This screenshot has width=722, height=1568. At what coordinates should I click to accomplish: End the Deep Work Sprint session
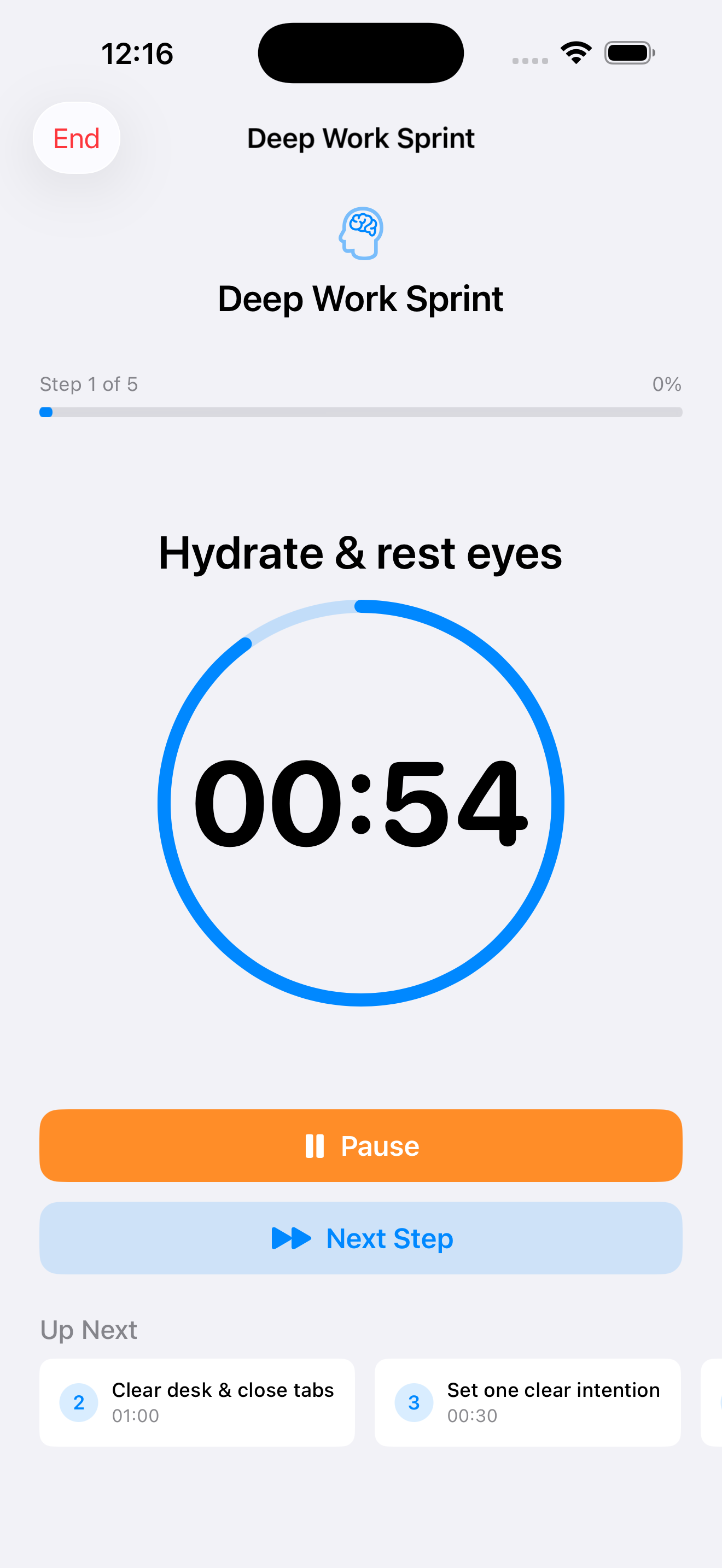[x=76, y=138]
